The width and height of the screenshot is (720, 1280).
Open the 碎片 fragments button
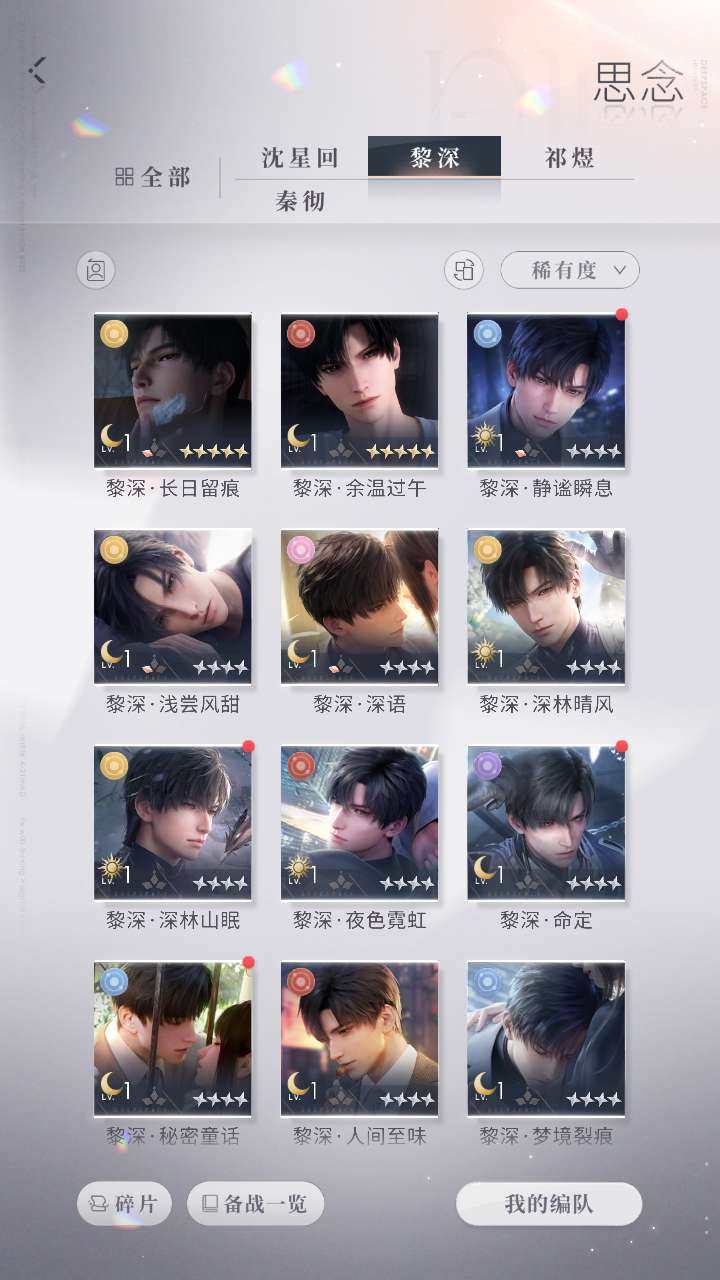click(124, 1204)
